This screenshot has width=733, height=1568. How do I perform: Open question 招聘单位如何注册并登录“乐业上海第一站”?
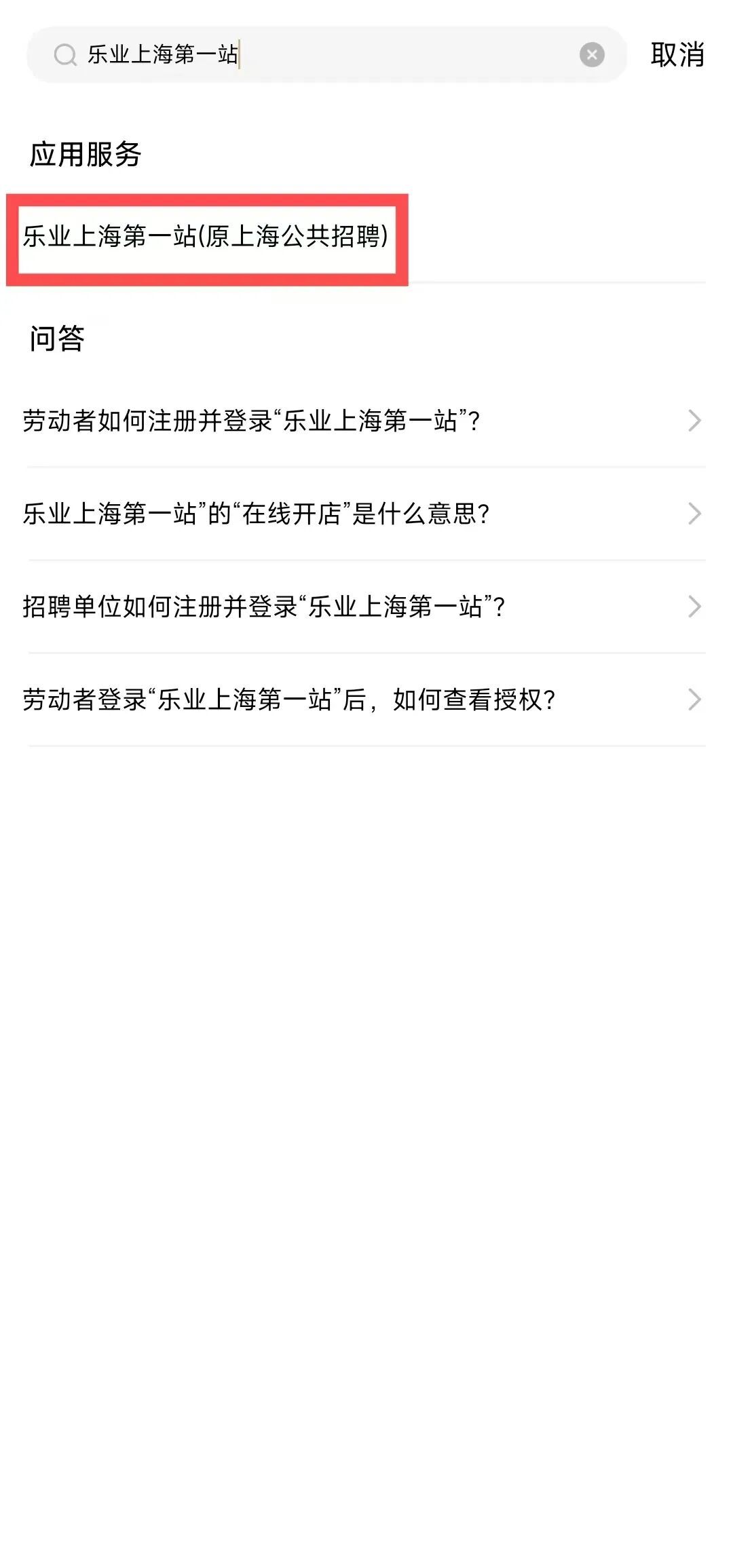(x=365, y=607)
